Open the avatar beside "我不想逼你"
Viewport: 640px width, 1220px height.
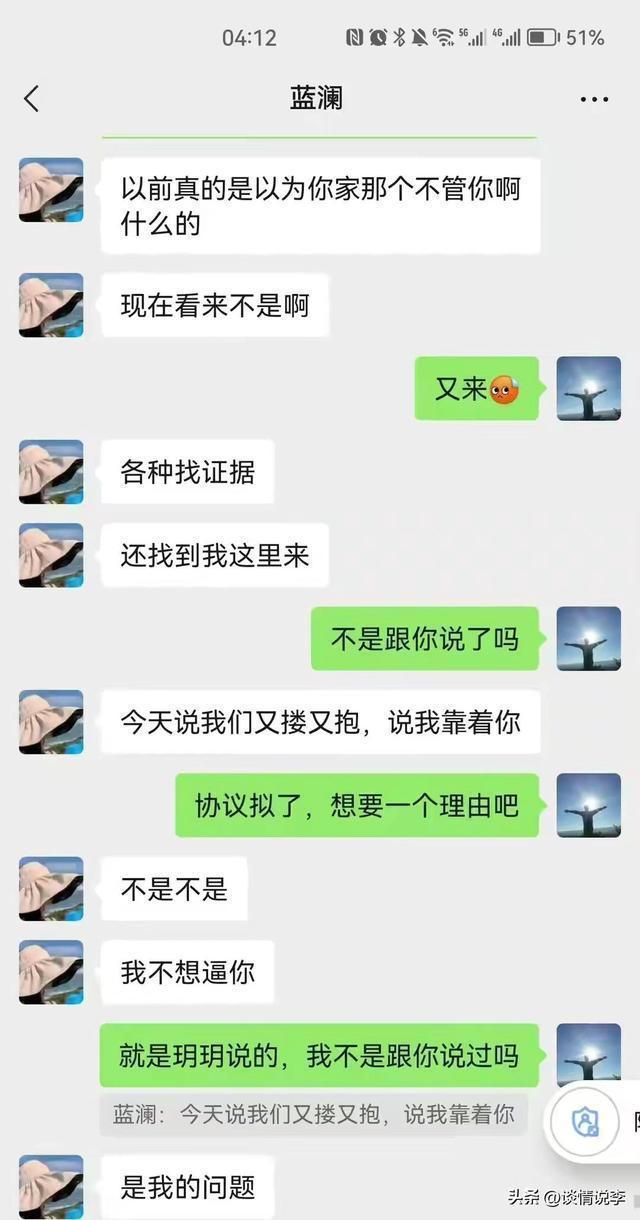point(51,972)
